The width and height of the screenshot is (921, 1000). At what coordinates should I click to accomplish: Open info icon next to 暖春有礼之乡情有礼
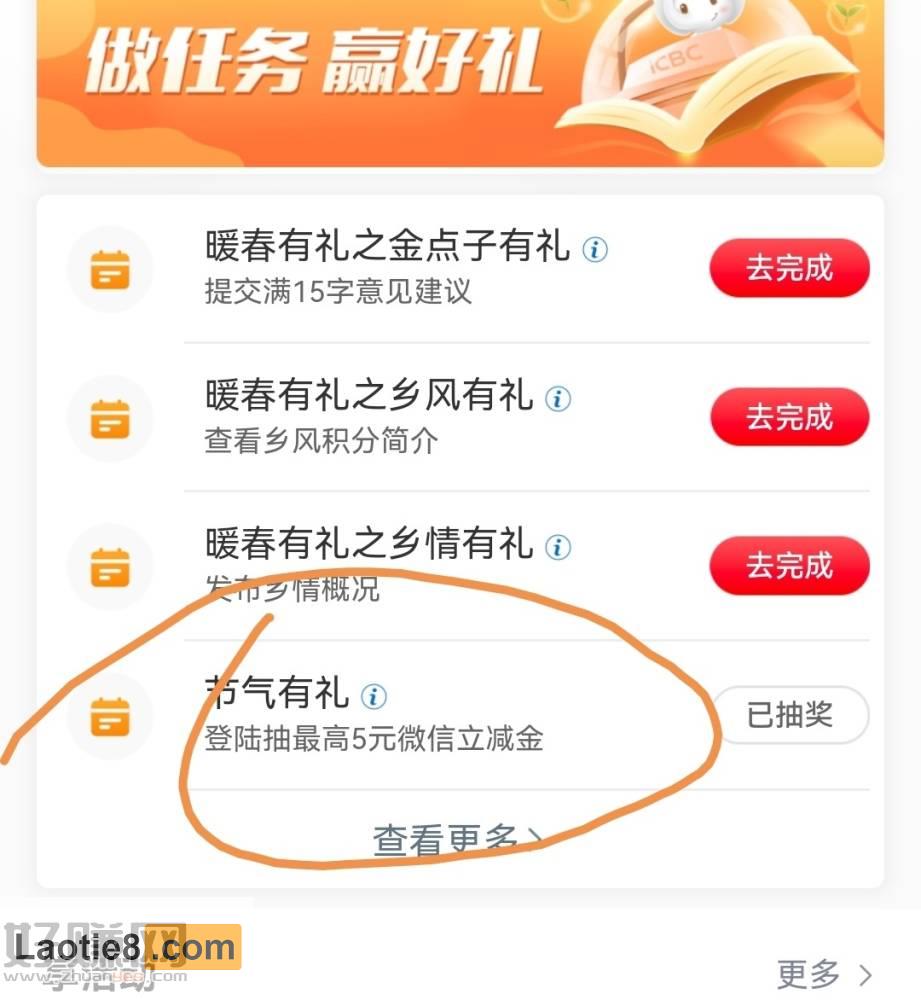click(558, 547)
